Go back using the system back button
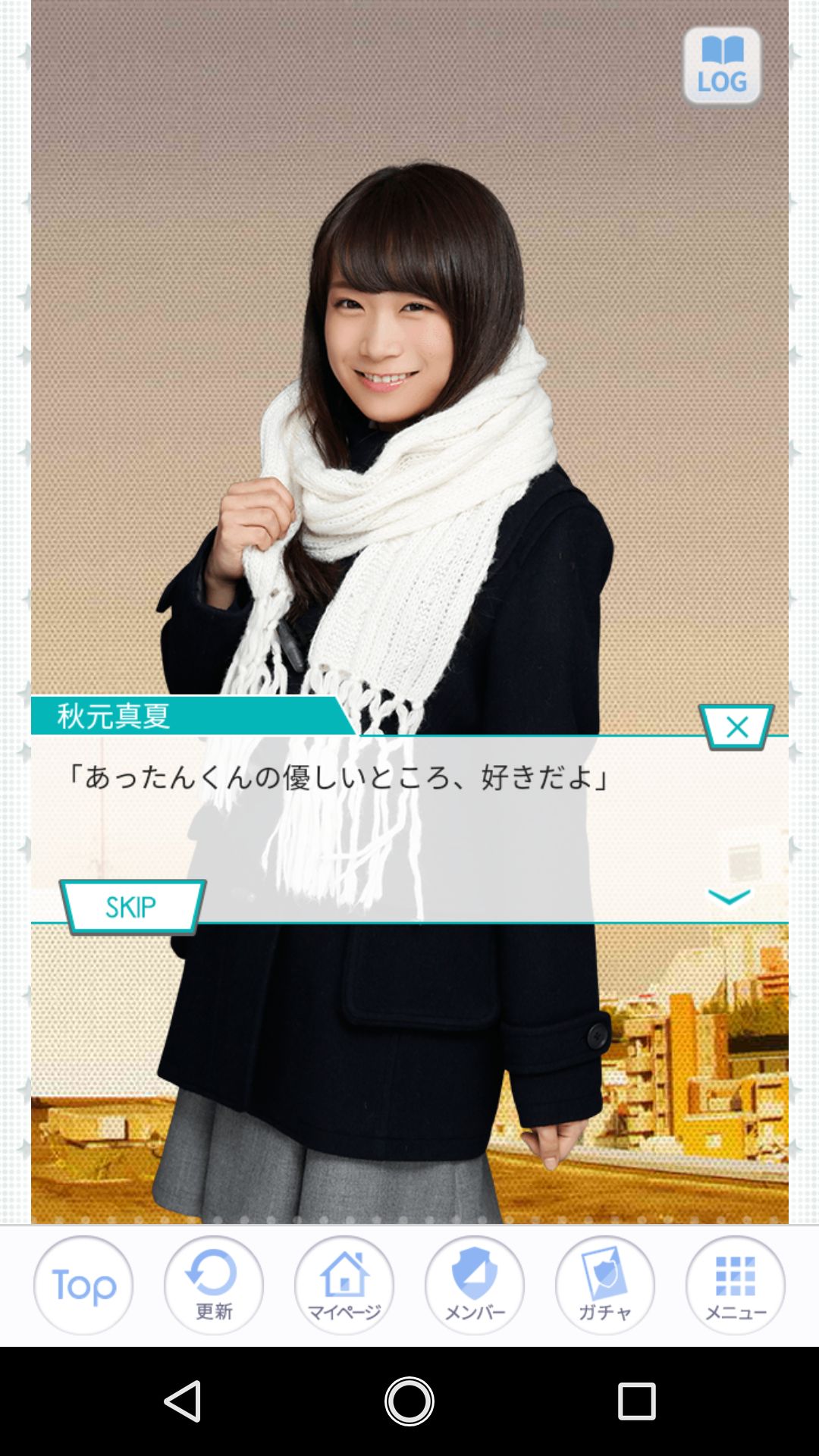 (x=183, y=1401)
